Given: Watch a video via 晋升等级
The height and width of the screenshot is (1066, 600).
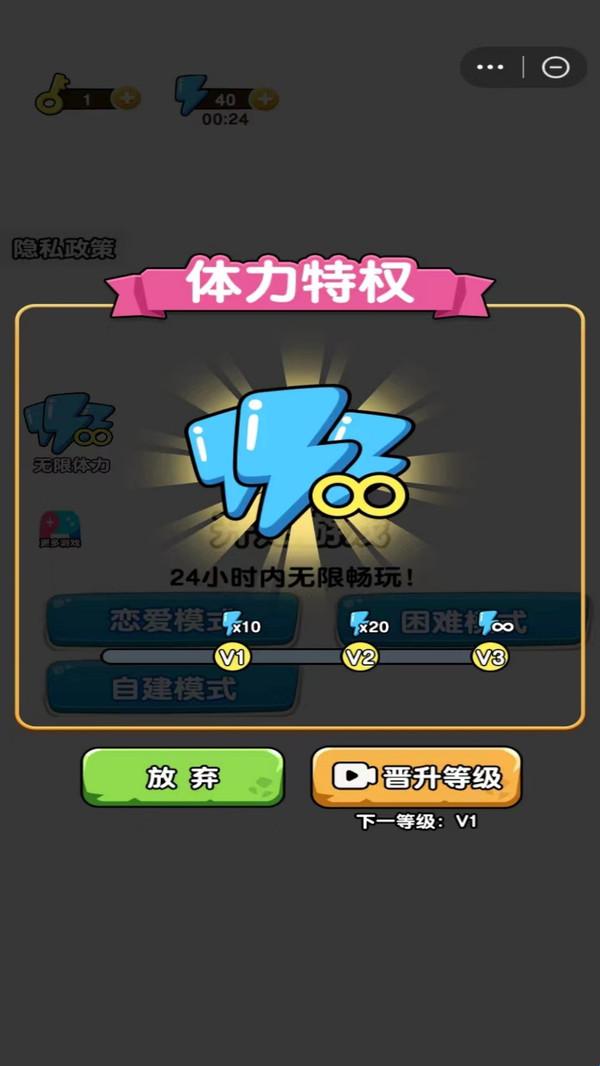Looking at the screenshot, I should coord(416,777).
